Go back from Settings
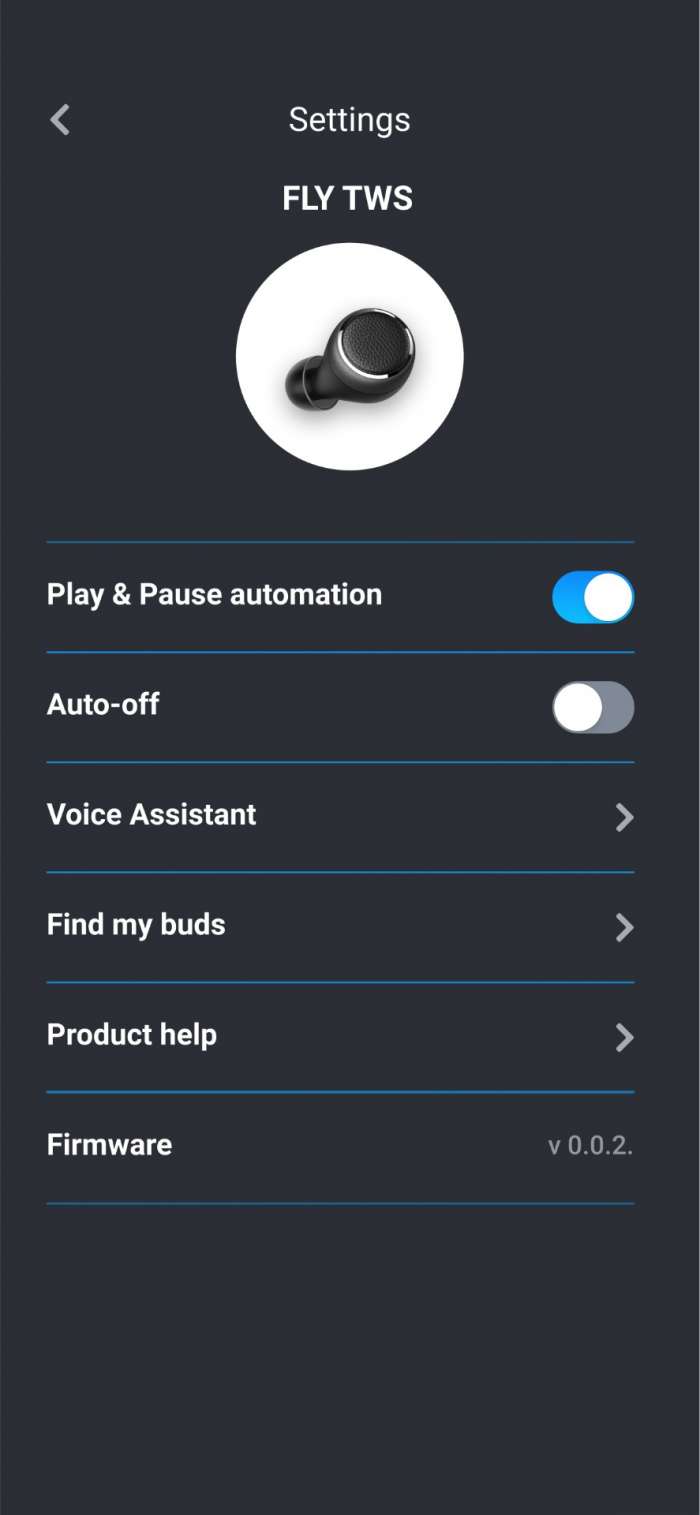 [60, 120]
